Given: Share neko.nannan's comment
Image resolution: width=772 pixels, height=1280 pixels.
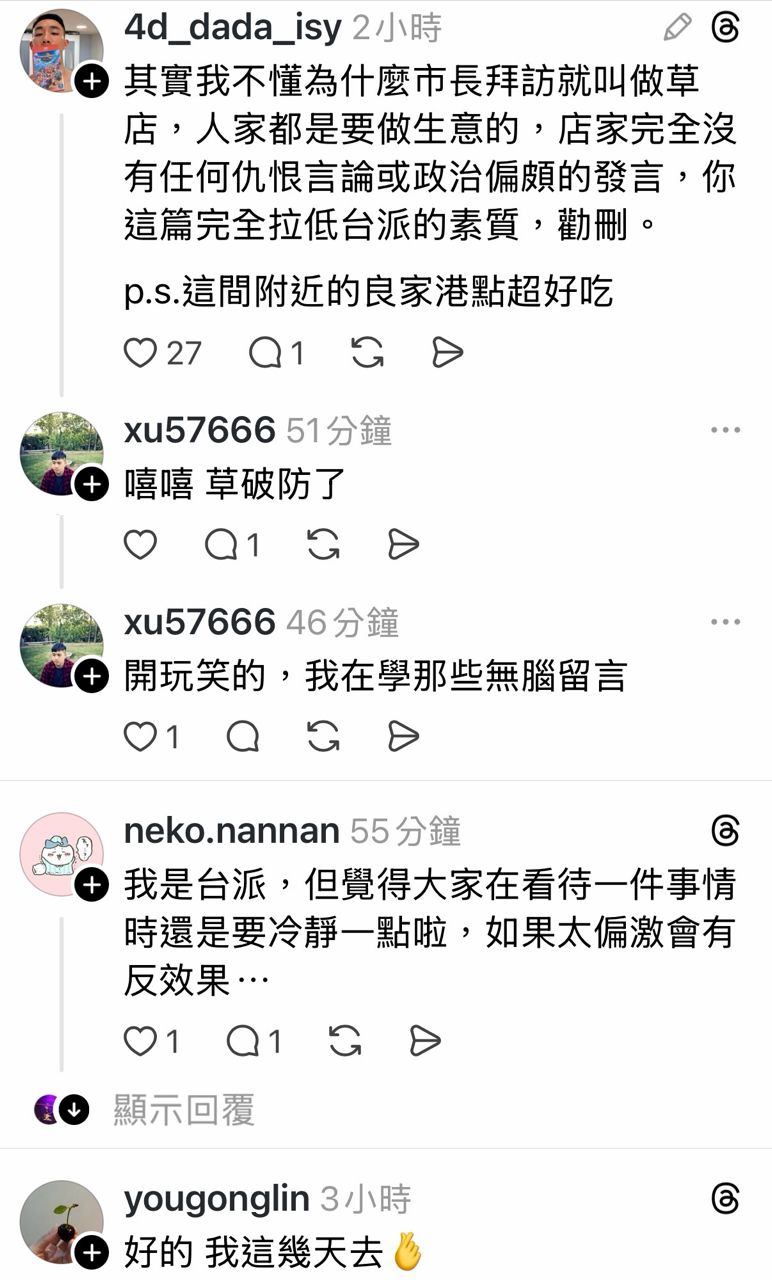Looking at the screenshot, I should pyautogui.click(x=425, y=1041).
